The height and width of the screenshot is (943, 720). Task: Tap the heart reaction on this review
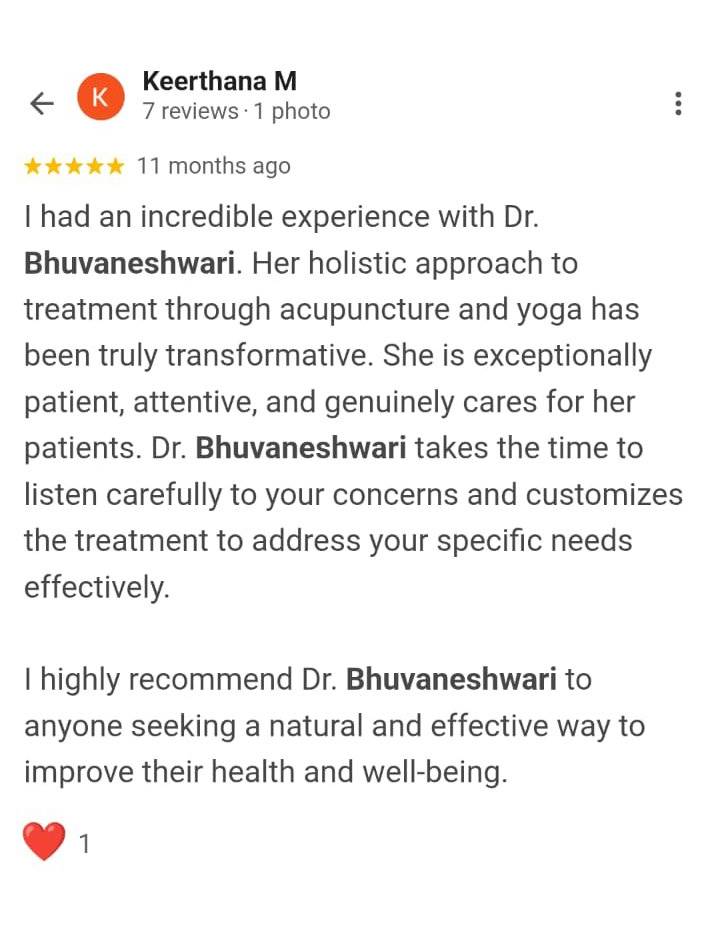tap(44, 842)
